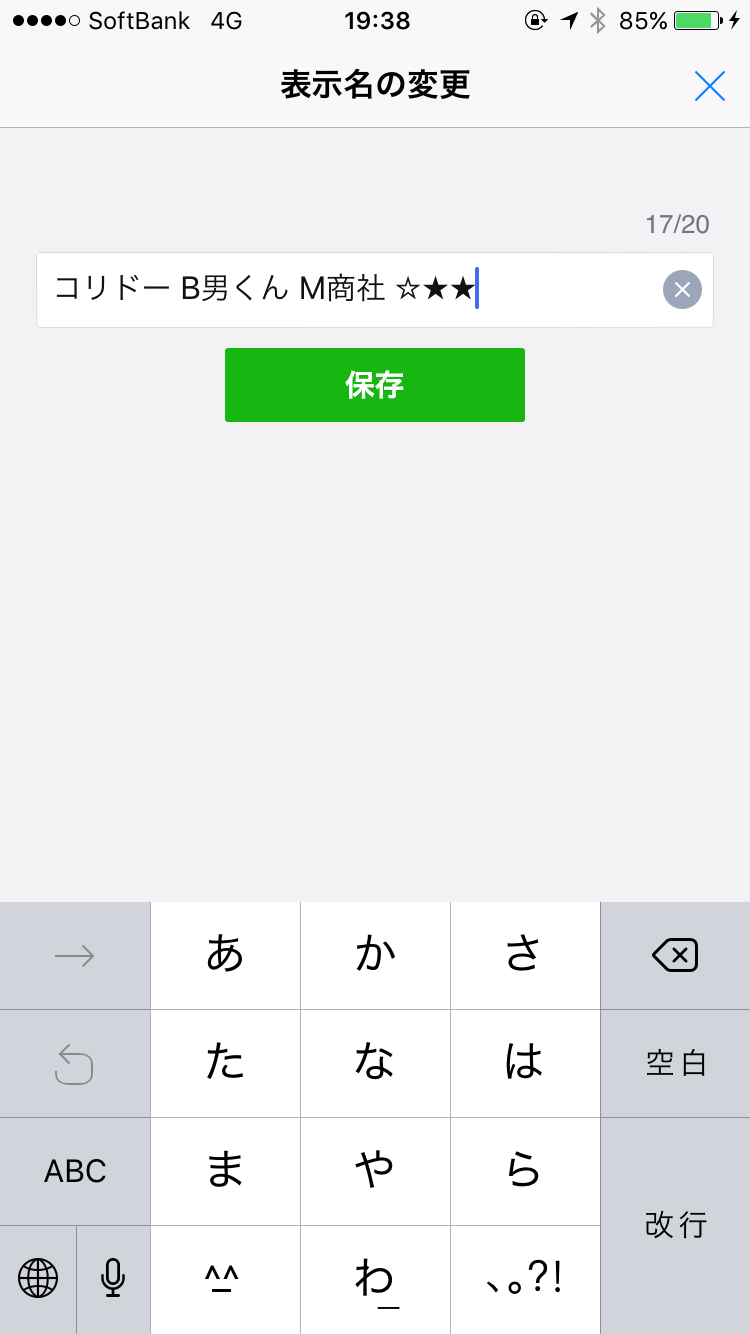
Task: Focus the display name input field
Action: (x=340, y=290)
